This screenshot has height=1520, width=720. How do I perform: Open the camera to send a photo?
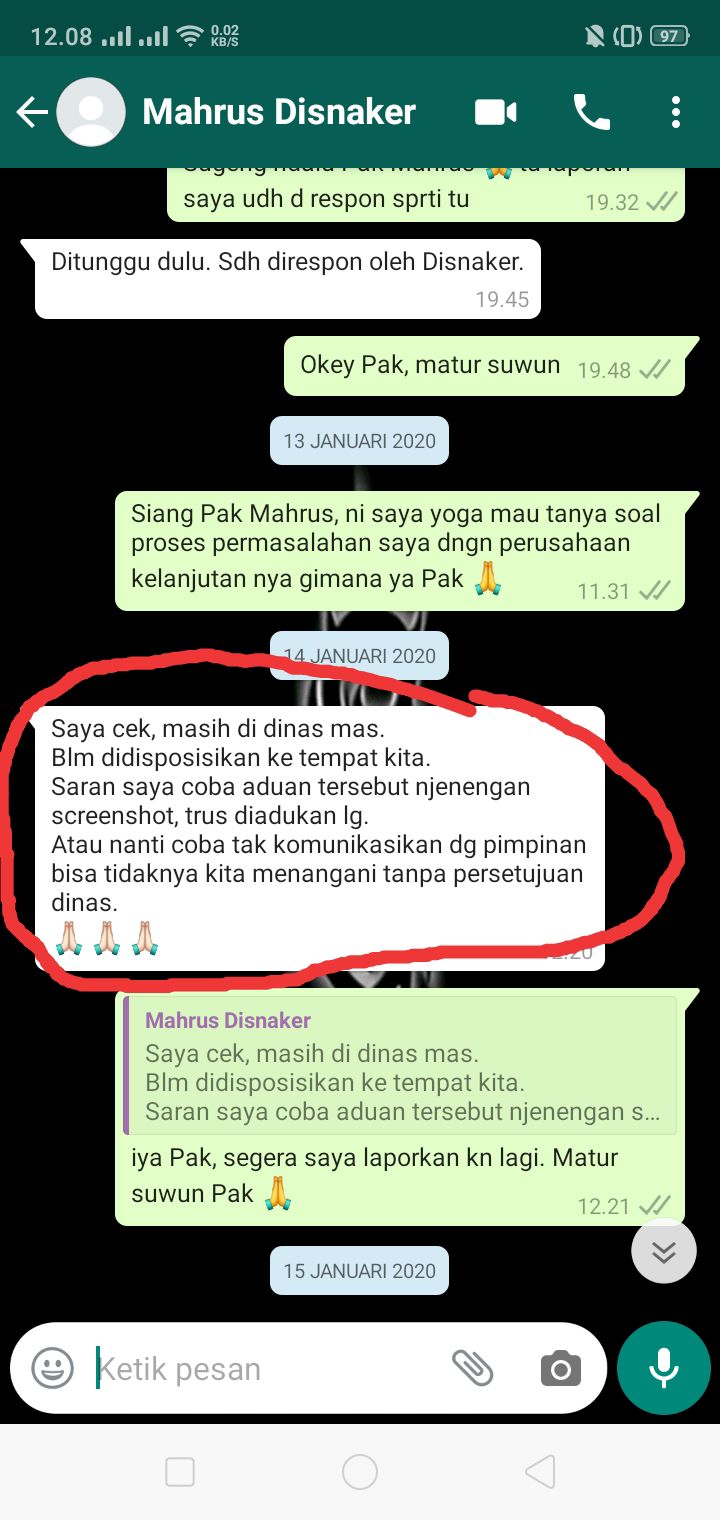pyautogui.click(x=561, y=1368)
